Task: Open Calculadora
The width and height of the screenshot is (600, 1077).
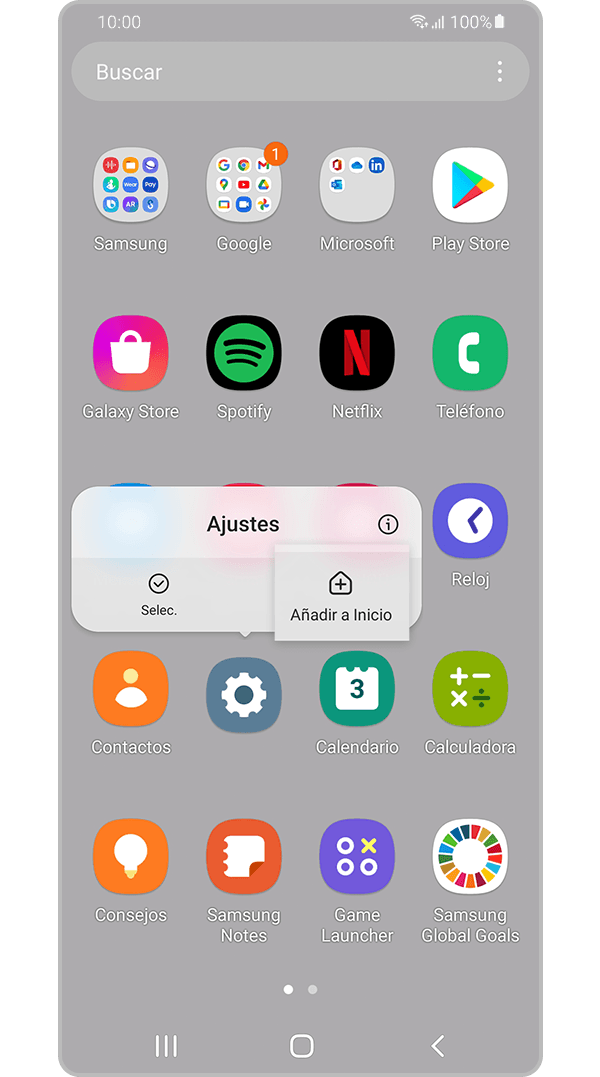Action: click(470, 690)
